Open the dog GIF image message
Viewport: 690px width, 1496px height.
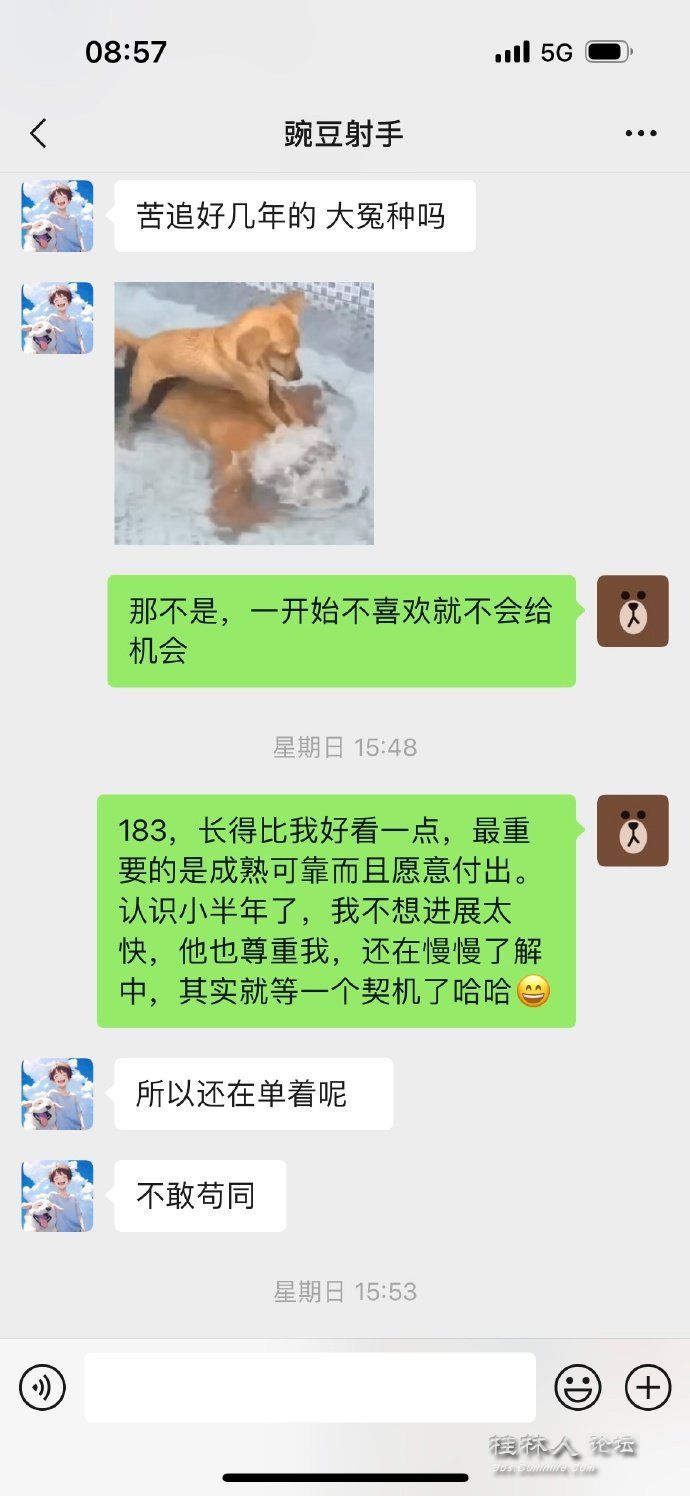pos(244,413)
